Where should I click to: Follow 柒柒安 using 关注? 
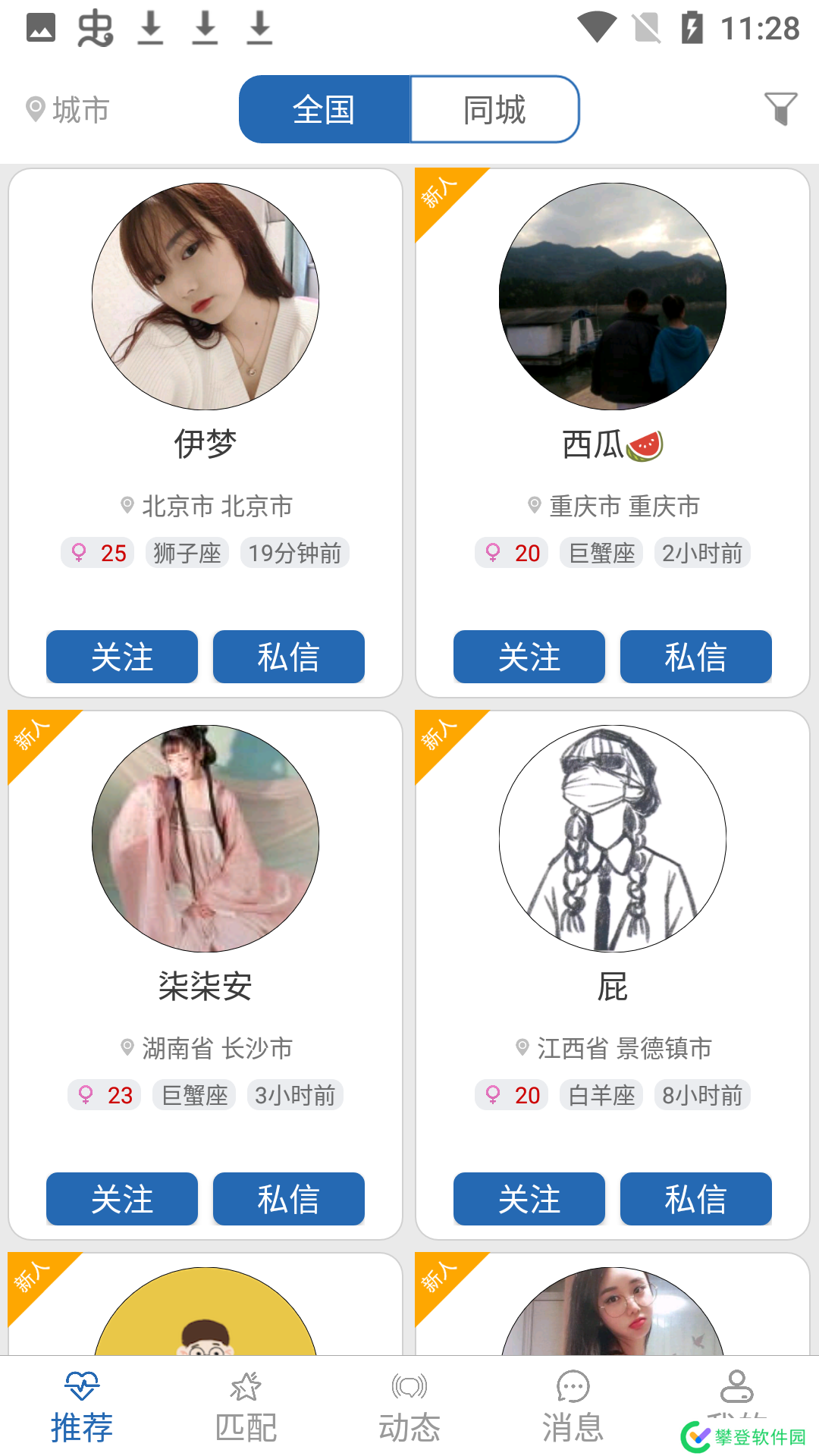[122, 1199]
